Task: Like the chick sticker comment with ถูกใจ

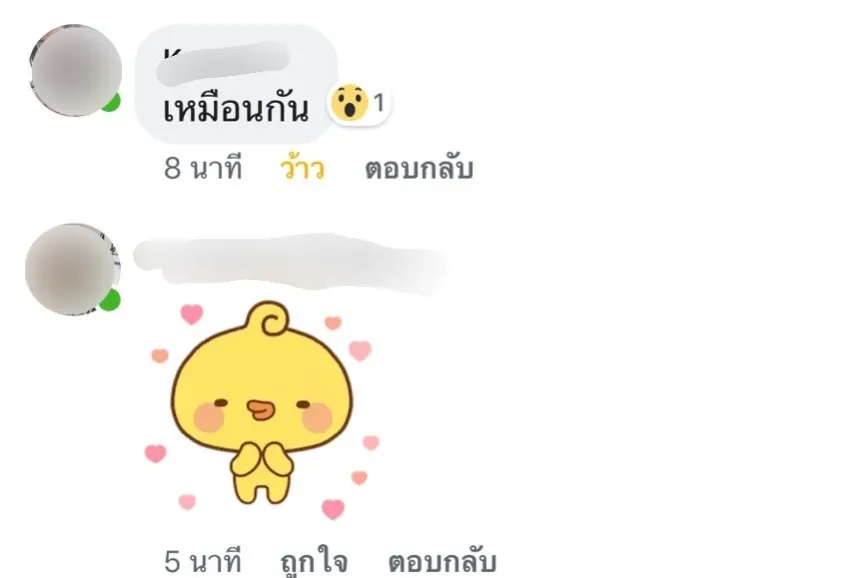Action: [x=314, y=561]
